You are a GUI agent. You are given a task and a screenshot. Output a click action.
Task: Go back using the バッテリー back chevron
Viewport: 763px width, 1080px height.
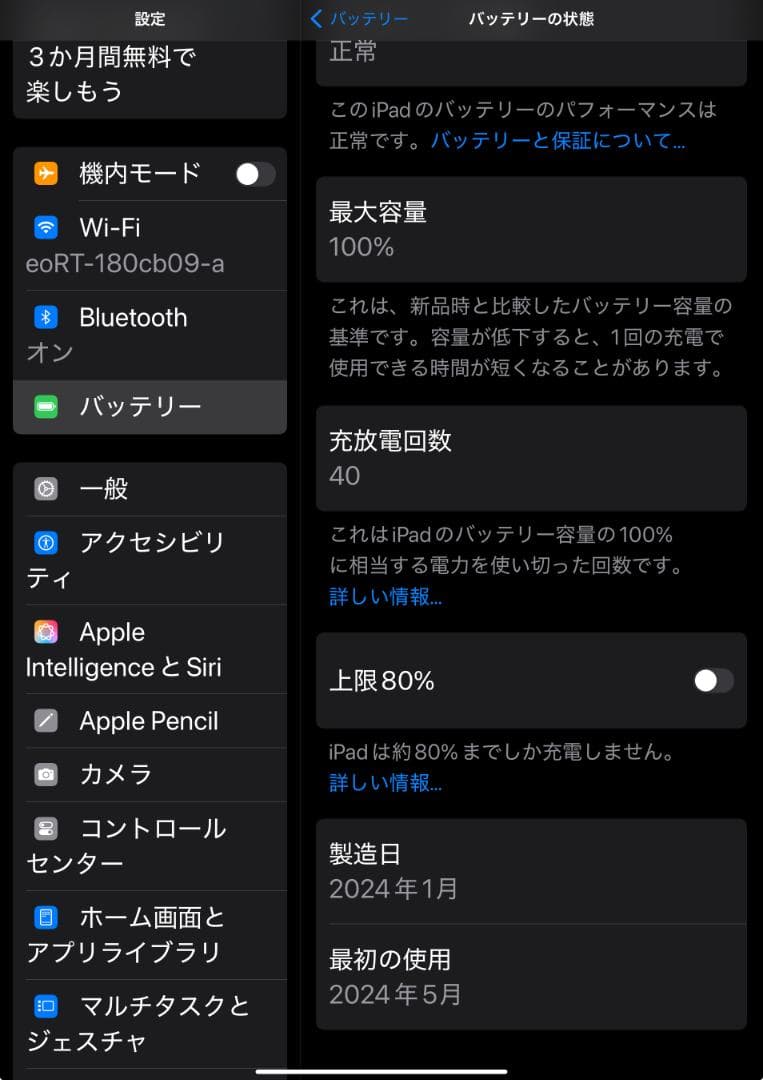tap(319, 18)
